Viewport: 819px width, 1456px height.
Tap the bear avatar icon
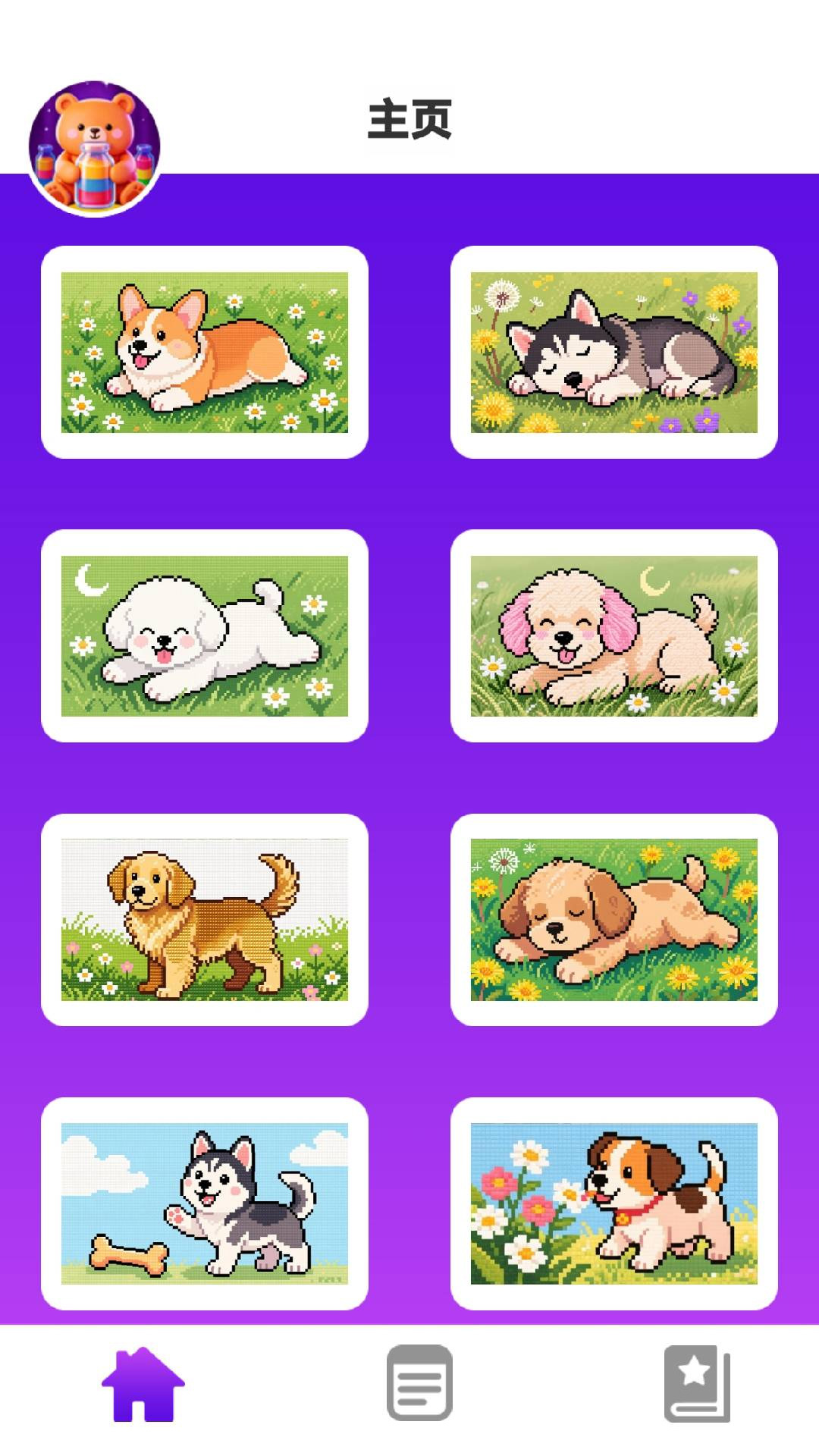pos(95,148)
